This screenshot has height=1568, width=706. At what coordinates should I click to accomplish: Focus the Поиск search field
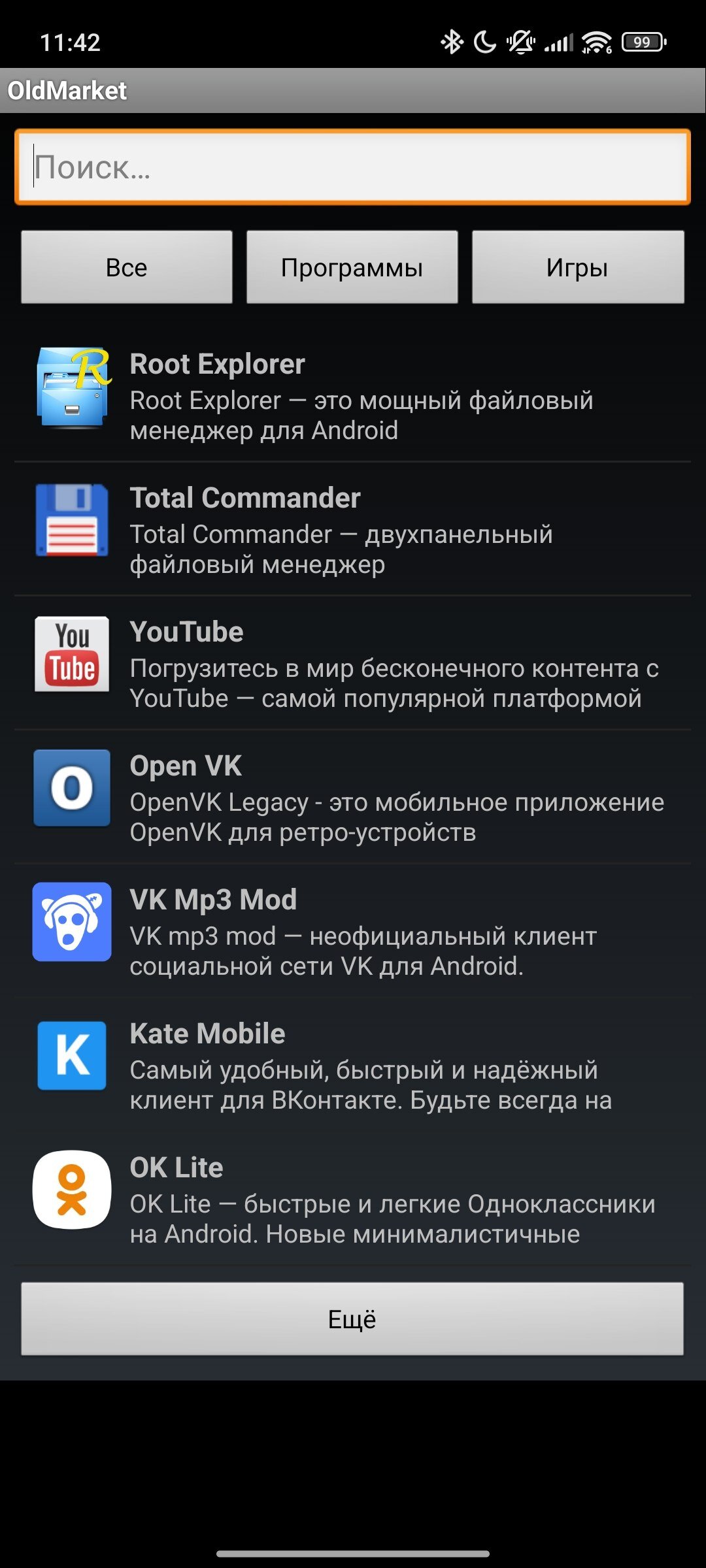pyautogui.click(x=353, y=167)
